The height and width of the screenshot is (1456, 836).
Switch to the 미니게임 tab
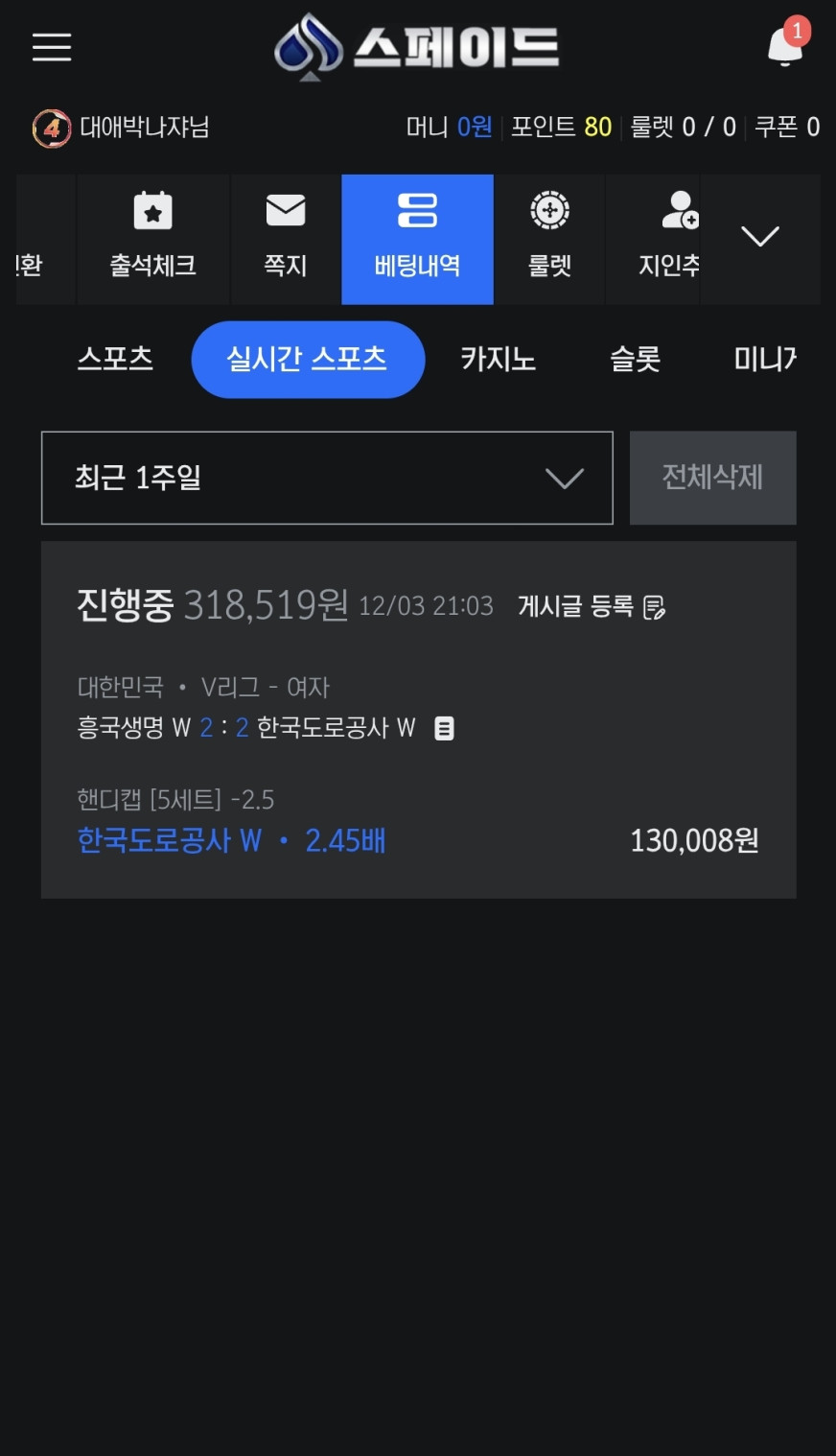coord(763,359)
